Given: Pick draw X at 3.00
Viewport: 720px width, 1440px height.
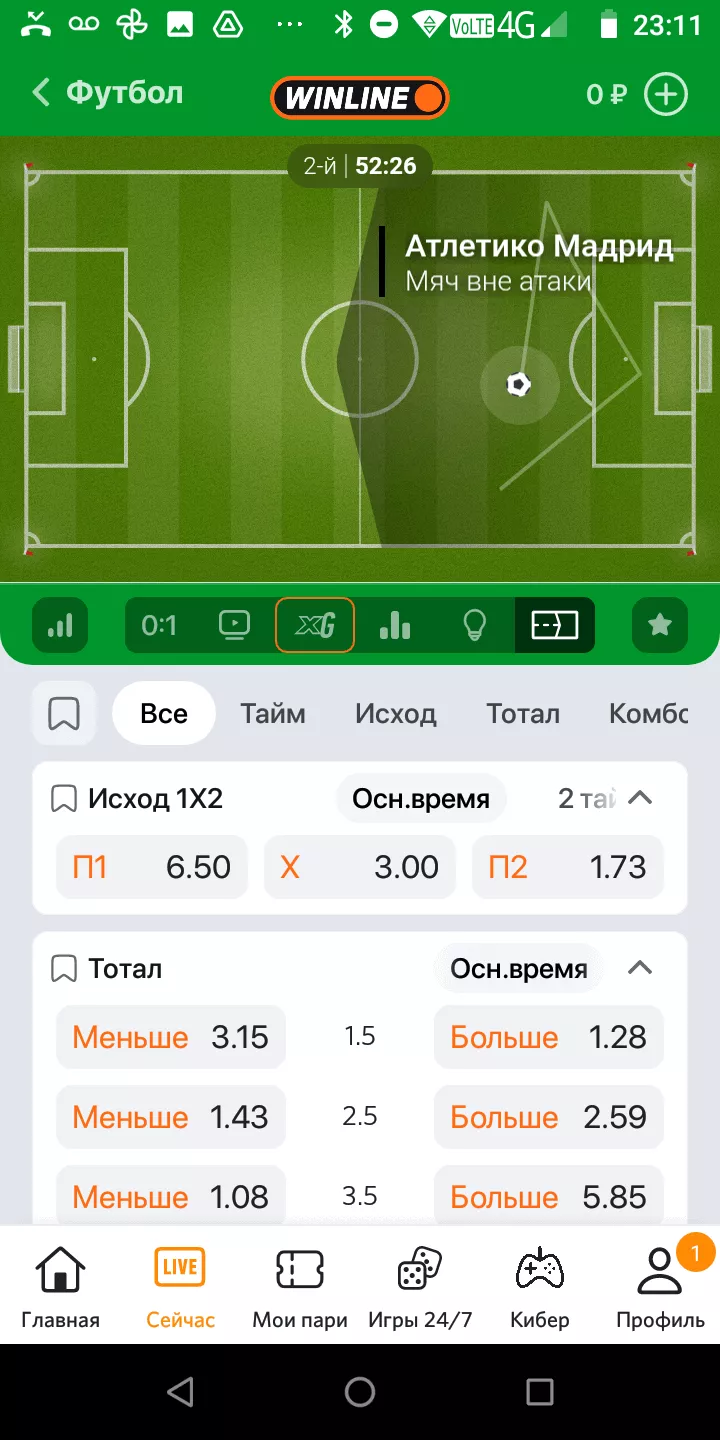Looking at the screenshot, I should (x=359, y=867).
